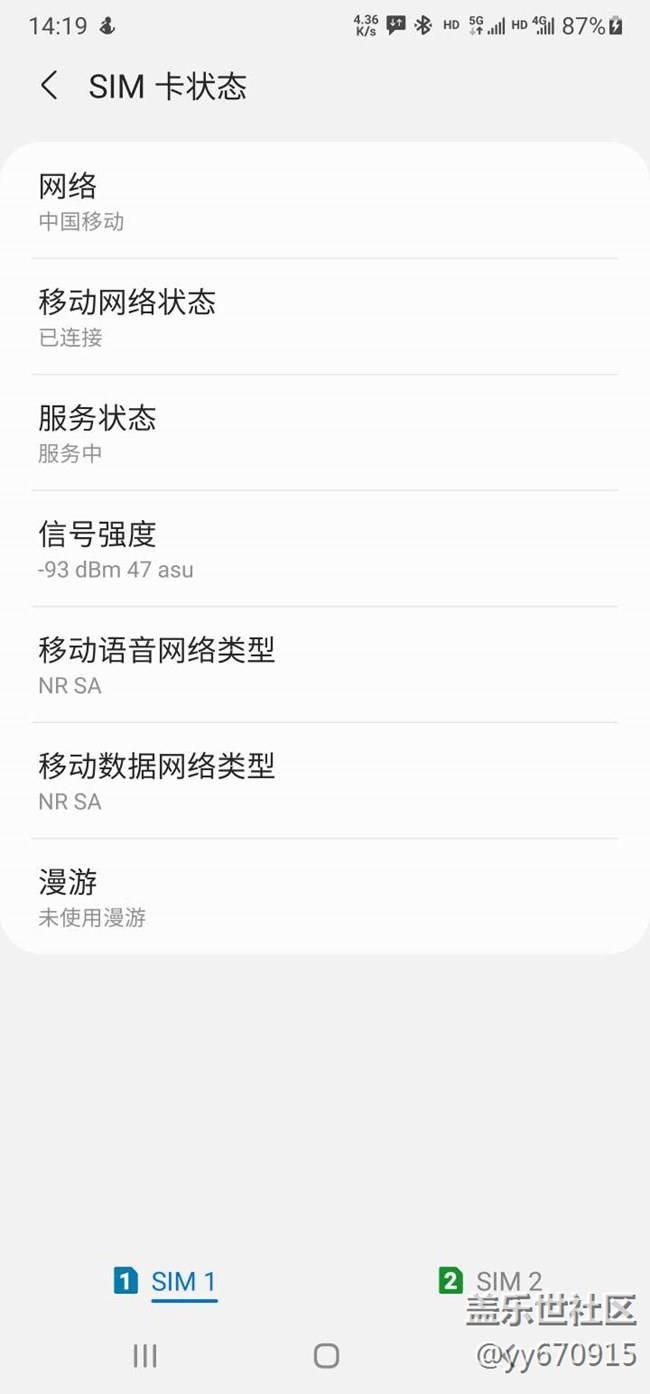Switch to the SIM 2 tab

tap(490, 1281)
